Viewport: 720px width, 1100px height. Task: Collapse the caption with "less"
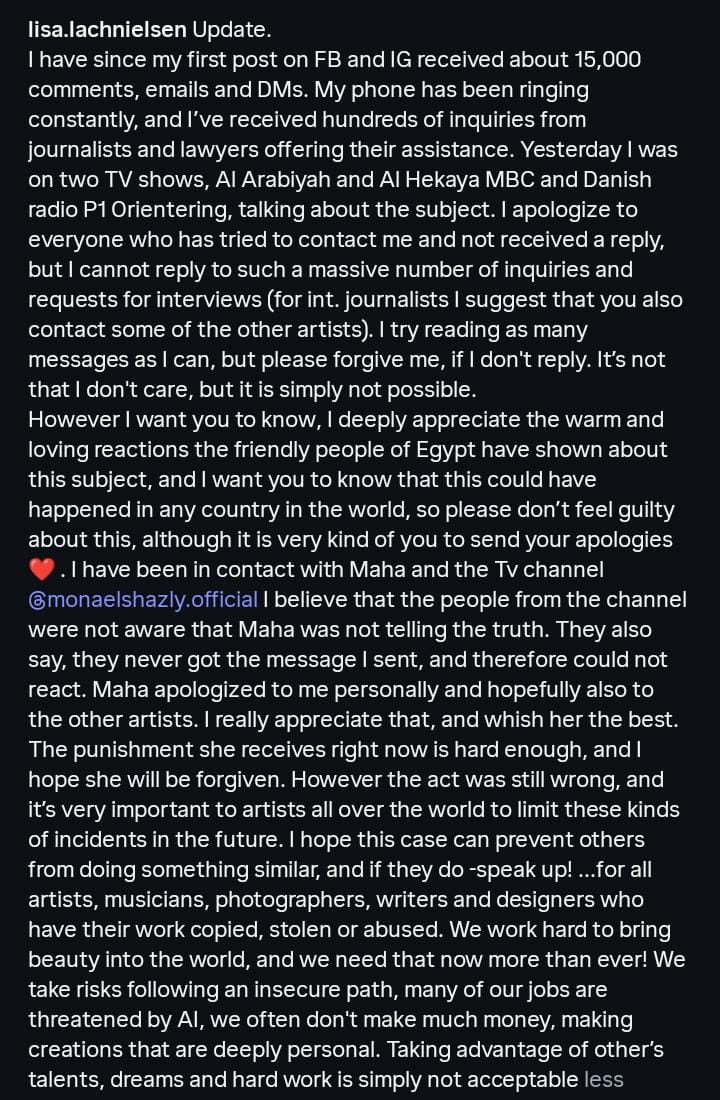[x=604, y=1079]
